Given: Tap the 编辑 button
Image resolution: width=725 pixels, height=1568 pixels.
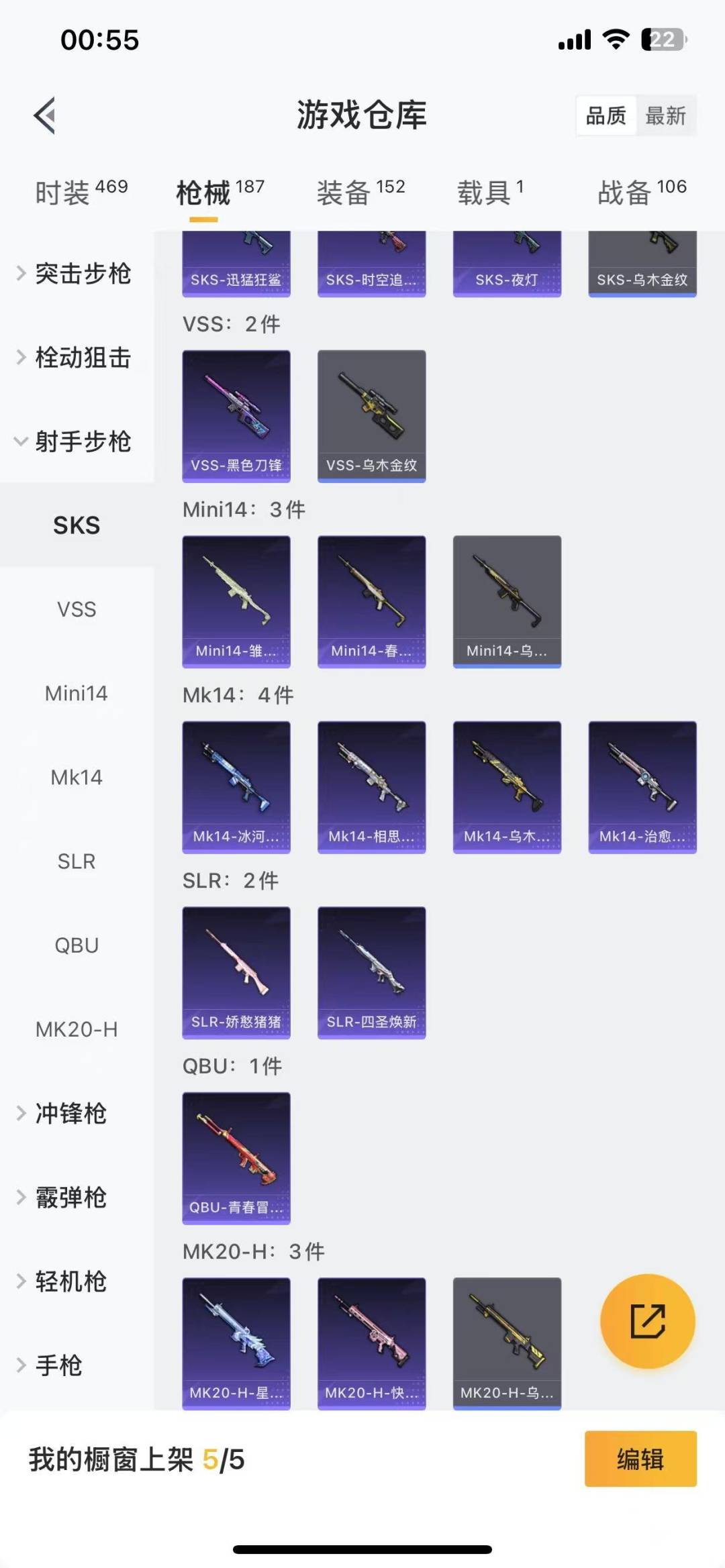Looking at the screenshot, I should coord(640,1459).
